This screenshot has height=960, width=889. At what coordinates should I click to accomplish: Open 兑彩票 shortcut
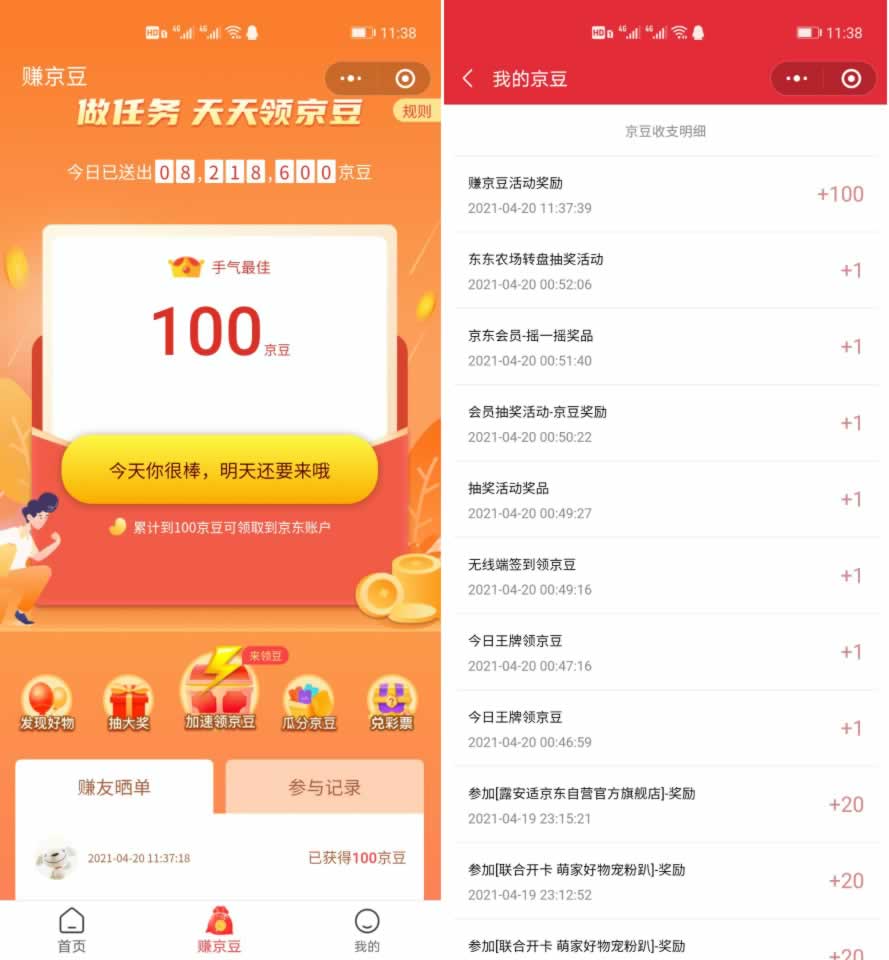point(391,704)
